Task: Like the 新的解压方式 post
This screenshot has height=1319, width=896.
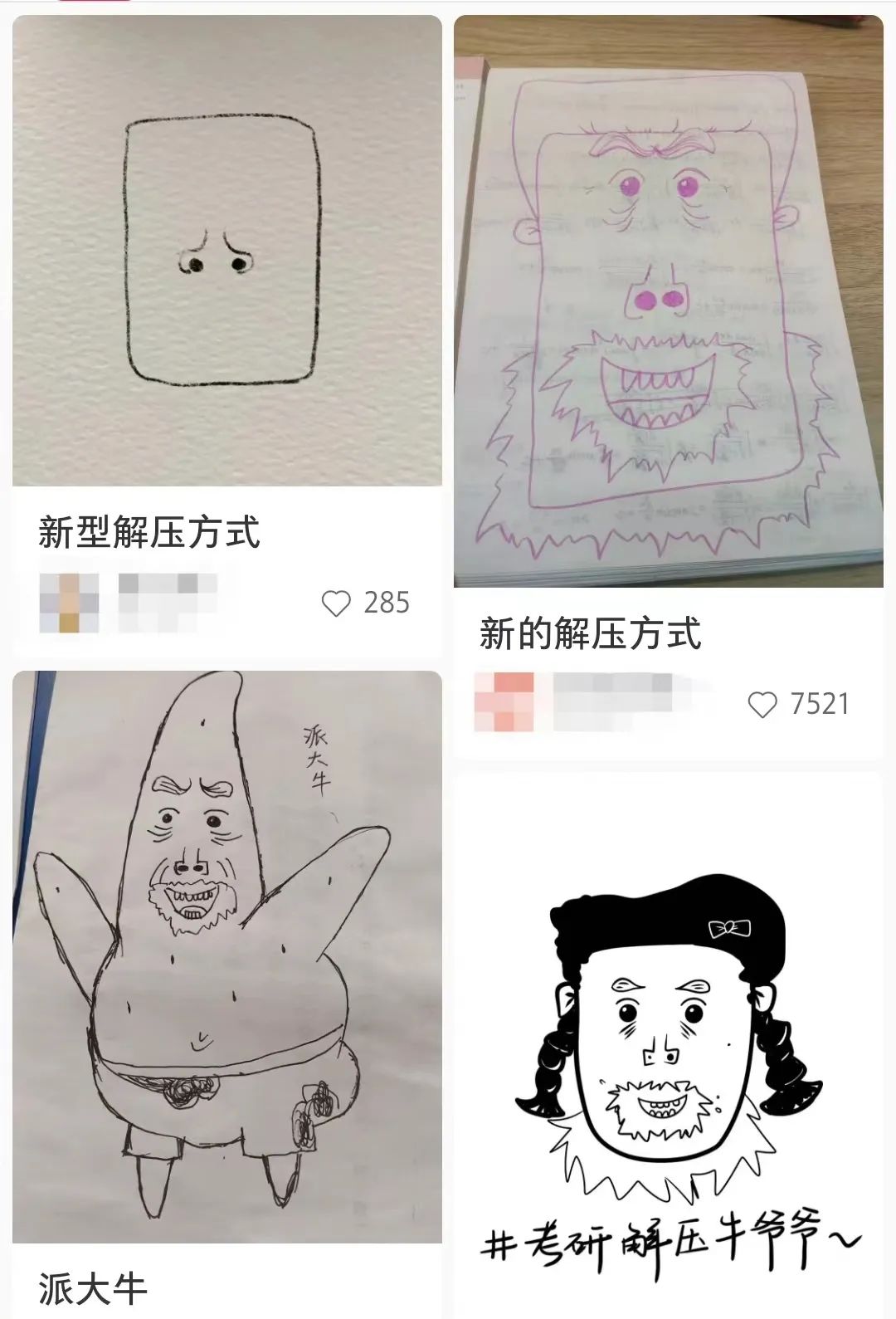Action: click(x=762, y=705)
